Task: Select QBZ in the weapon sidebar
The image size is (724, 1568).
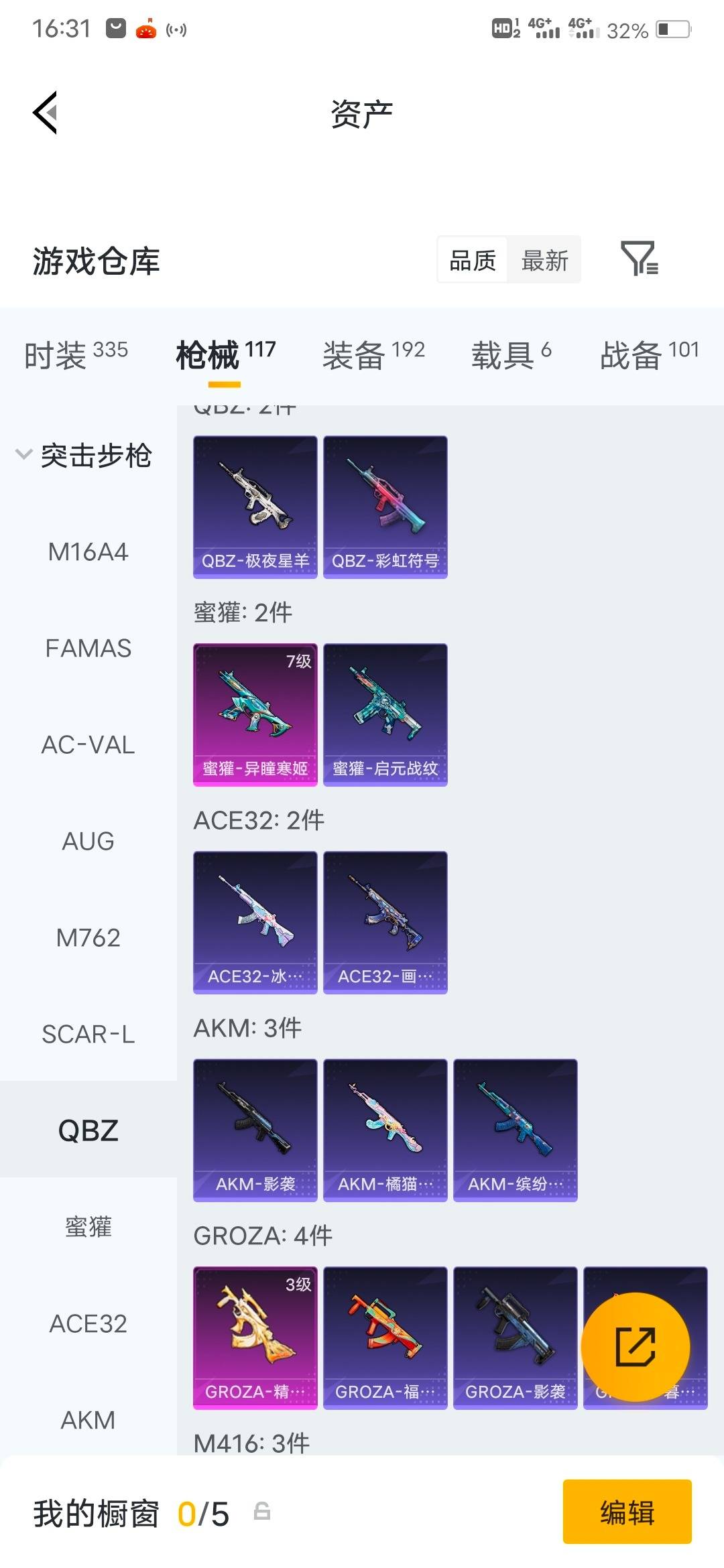Action: [x=89, y=1130]
